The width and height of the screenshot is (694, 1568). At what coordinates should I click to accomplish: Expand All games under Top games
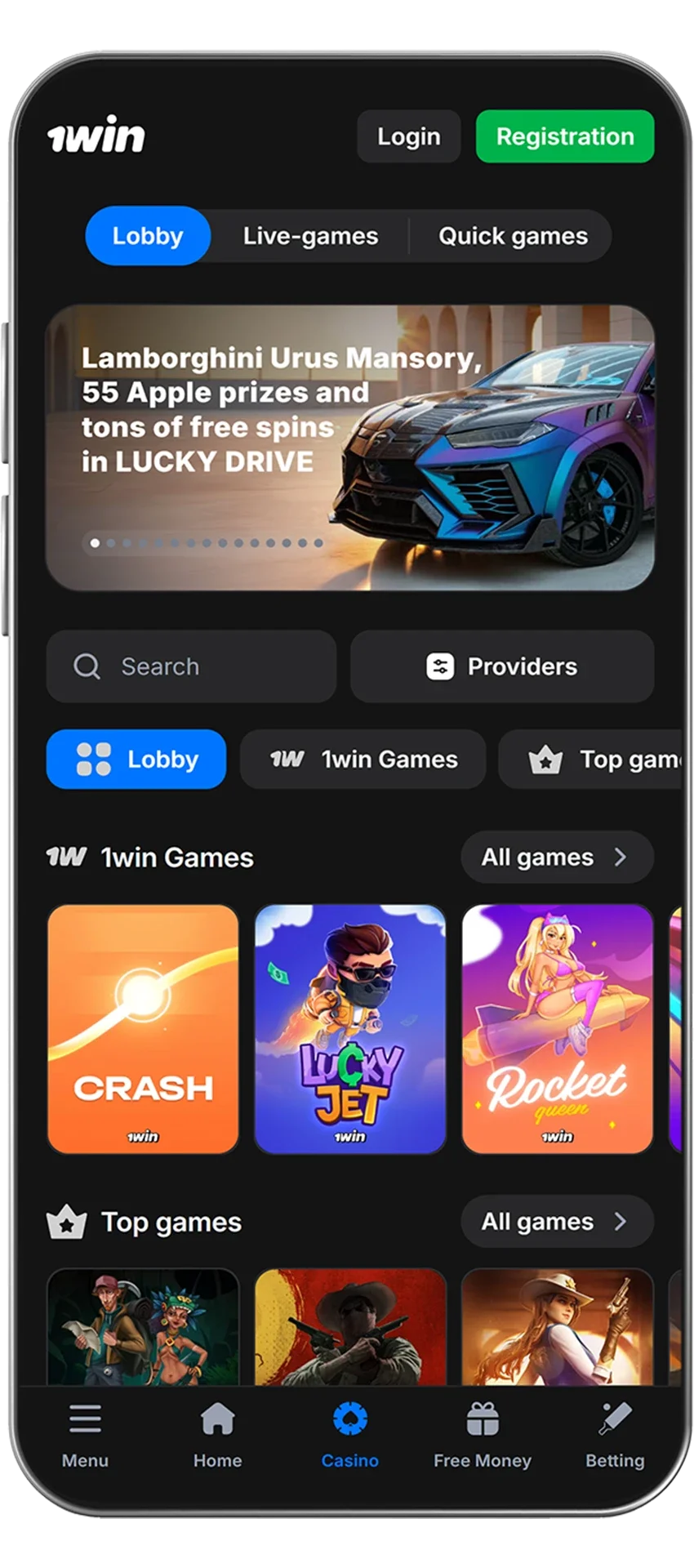556,1222
